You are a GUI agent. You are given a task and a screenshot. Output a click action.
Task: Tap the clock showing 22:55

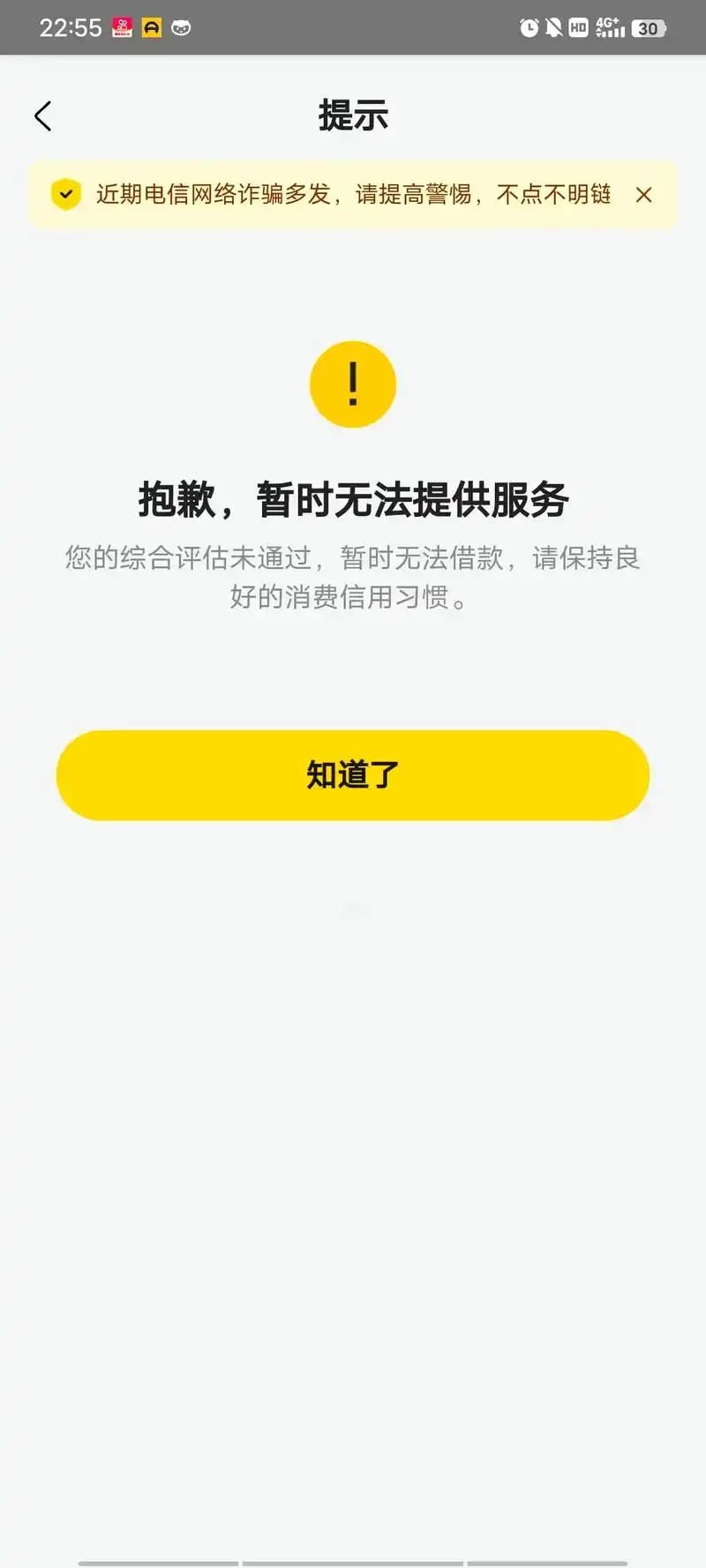tap(71, 27)
